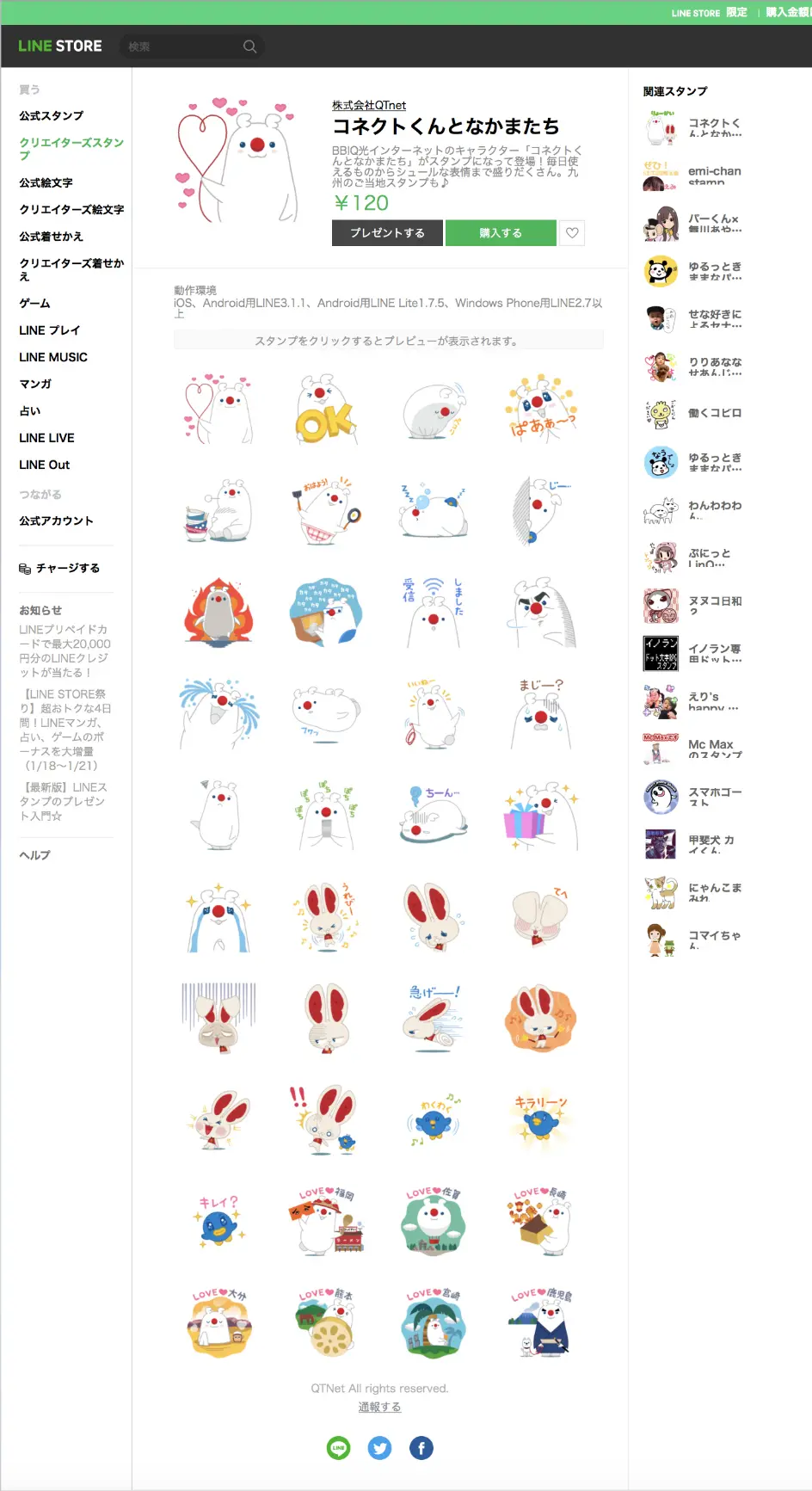Open the ヘルプ page

click(x=35, y=855)
